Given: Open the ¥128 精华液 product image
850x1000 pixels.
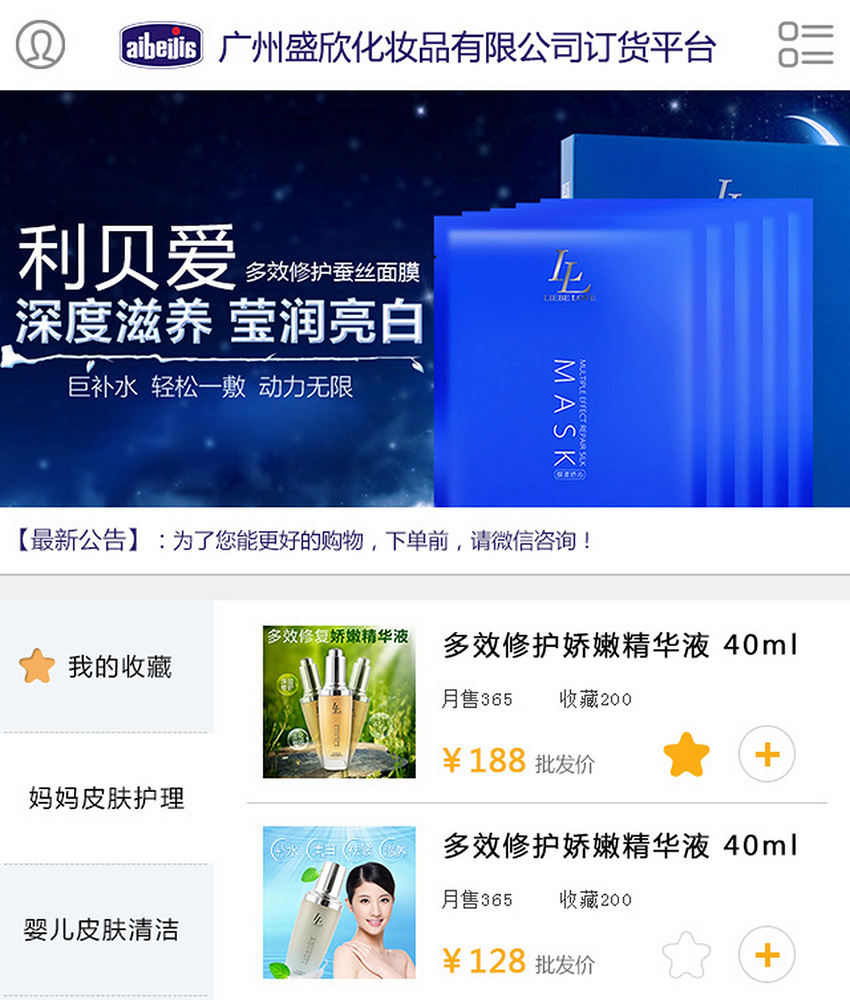Looking at the screenshot, I should point(339,902).
